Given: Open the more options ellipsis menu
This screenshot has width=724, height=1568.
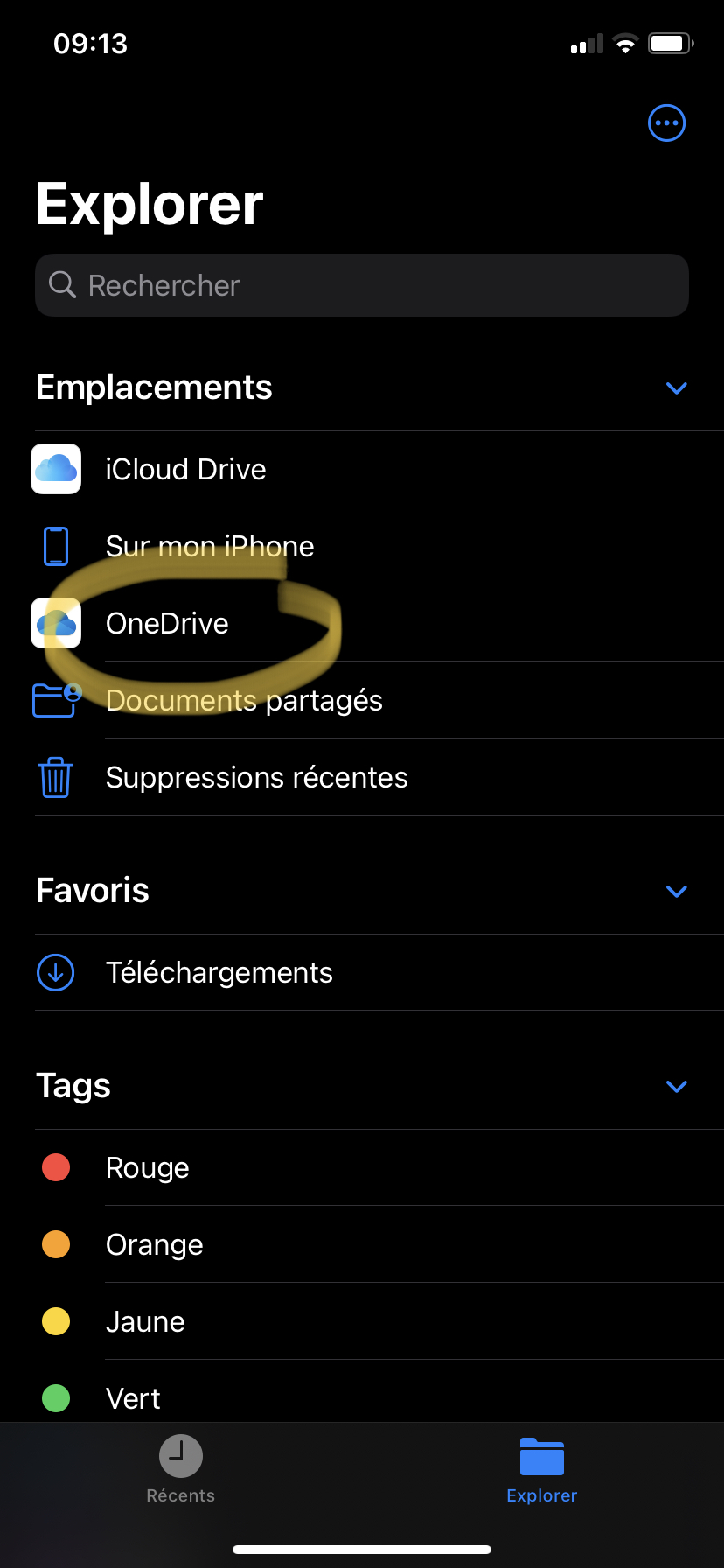Looking at the screenshot, I should point(666,122).
